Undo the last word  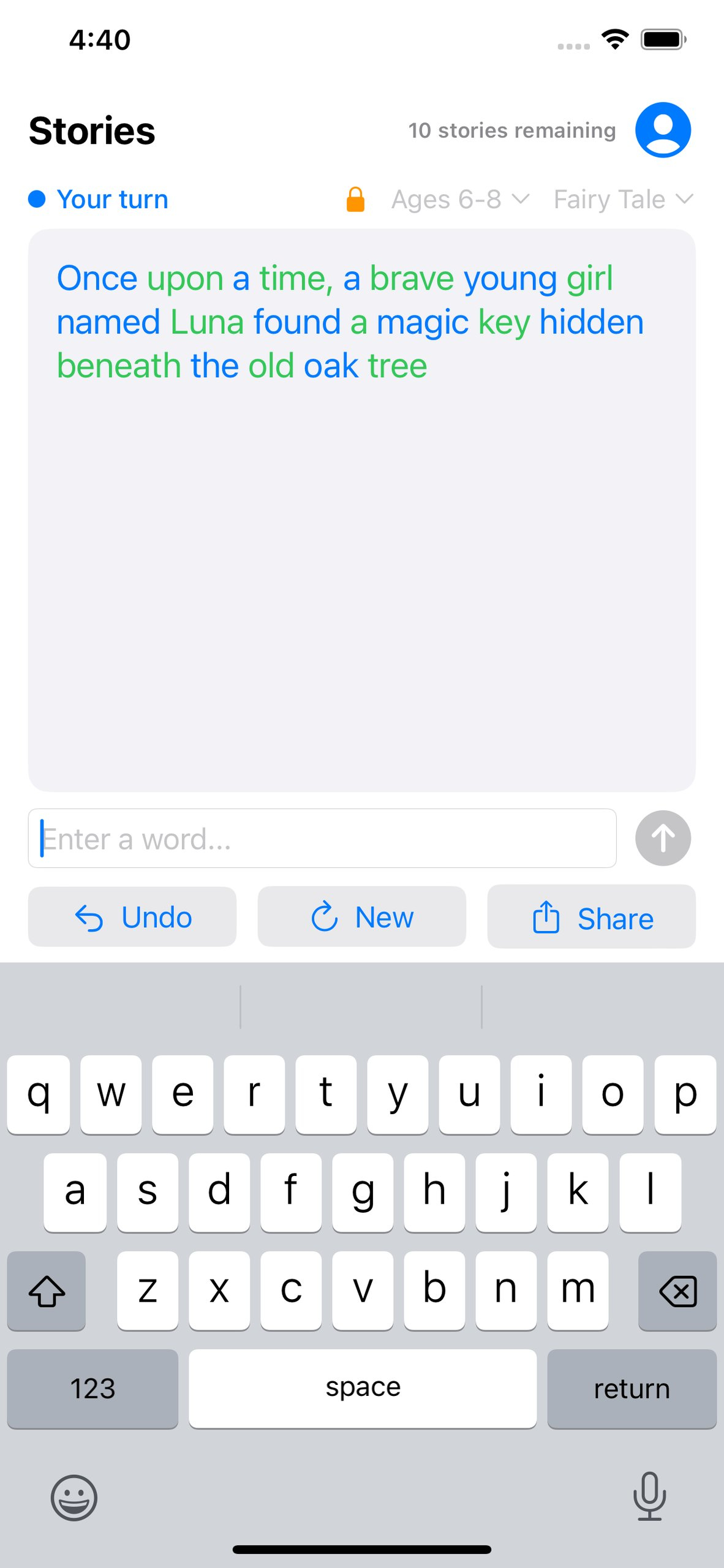point(132,917)
